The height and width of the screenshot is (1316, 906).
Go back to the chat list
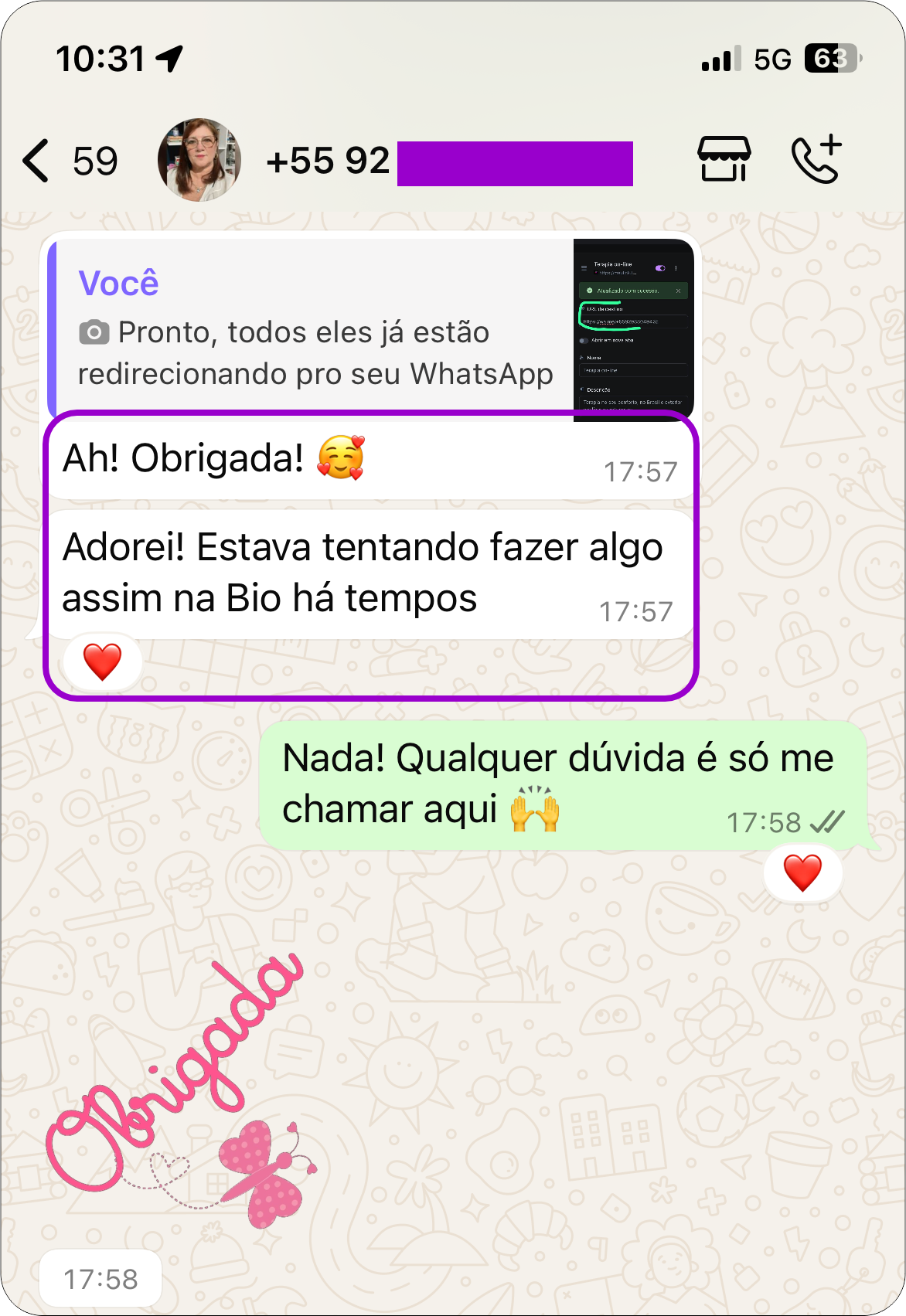[37, 161]
